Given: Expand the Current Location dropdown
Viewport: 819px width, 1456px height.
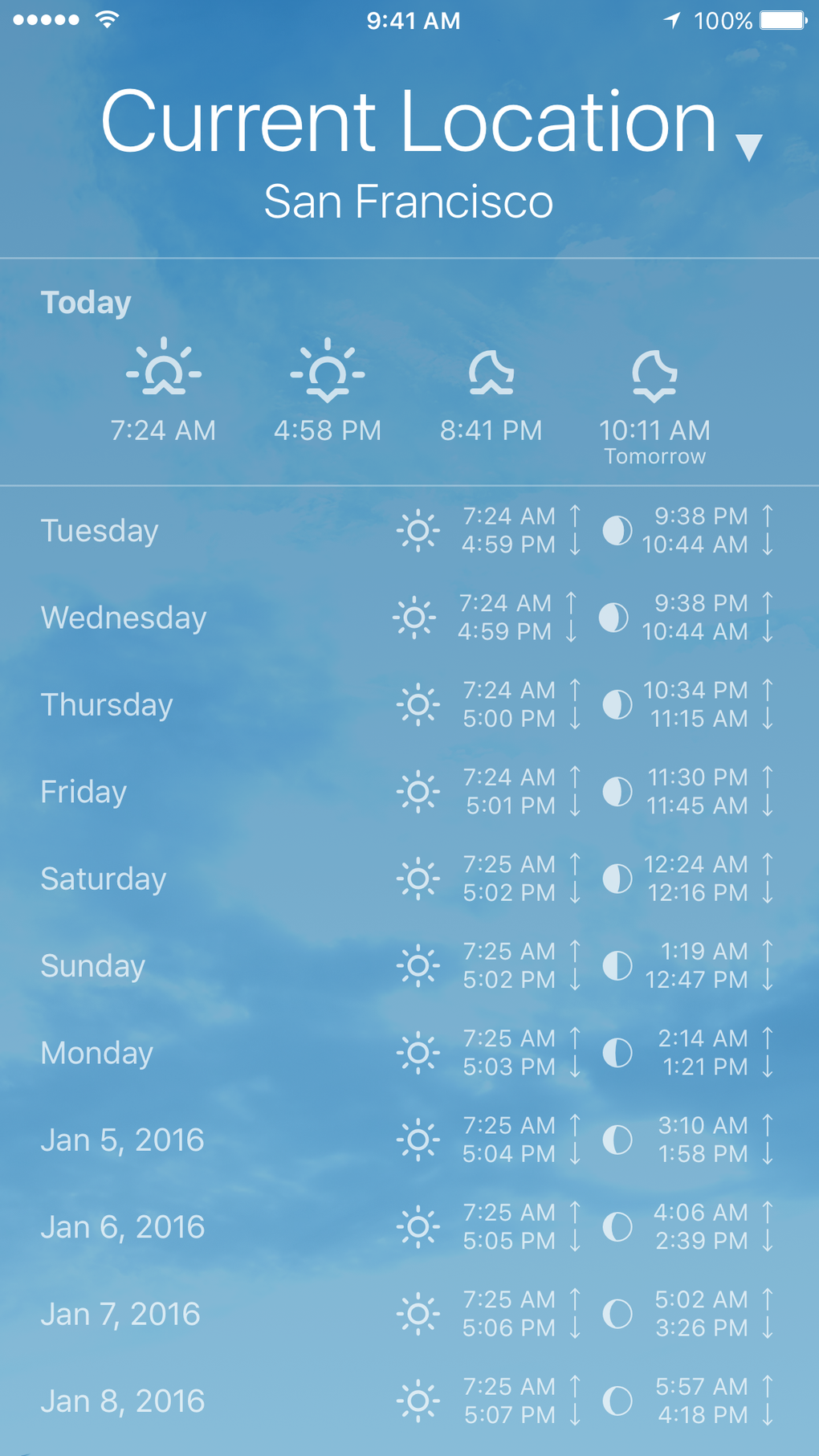Looking at the screenshot, I should coord(748,147).
